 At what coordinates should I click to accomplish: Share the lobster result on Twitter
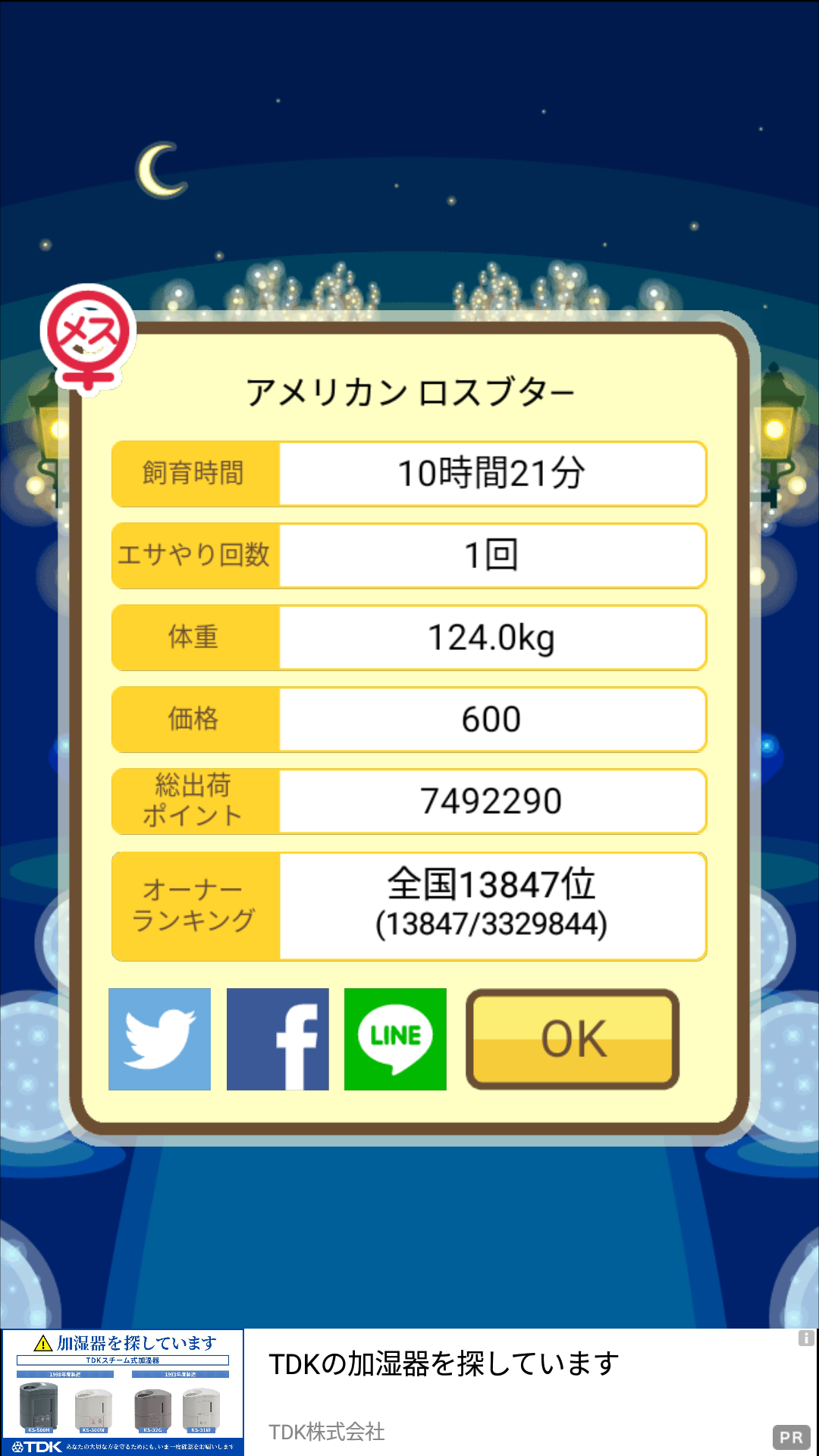click(159, 1039)
